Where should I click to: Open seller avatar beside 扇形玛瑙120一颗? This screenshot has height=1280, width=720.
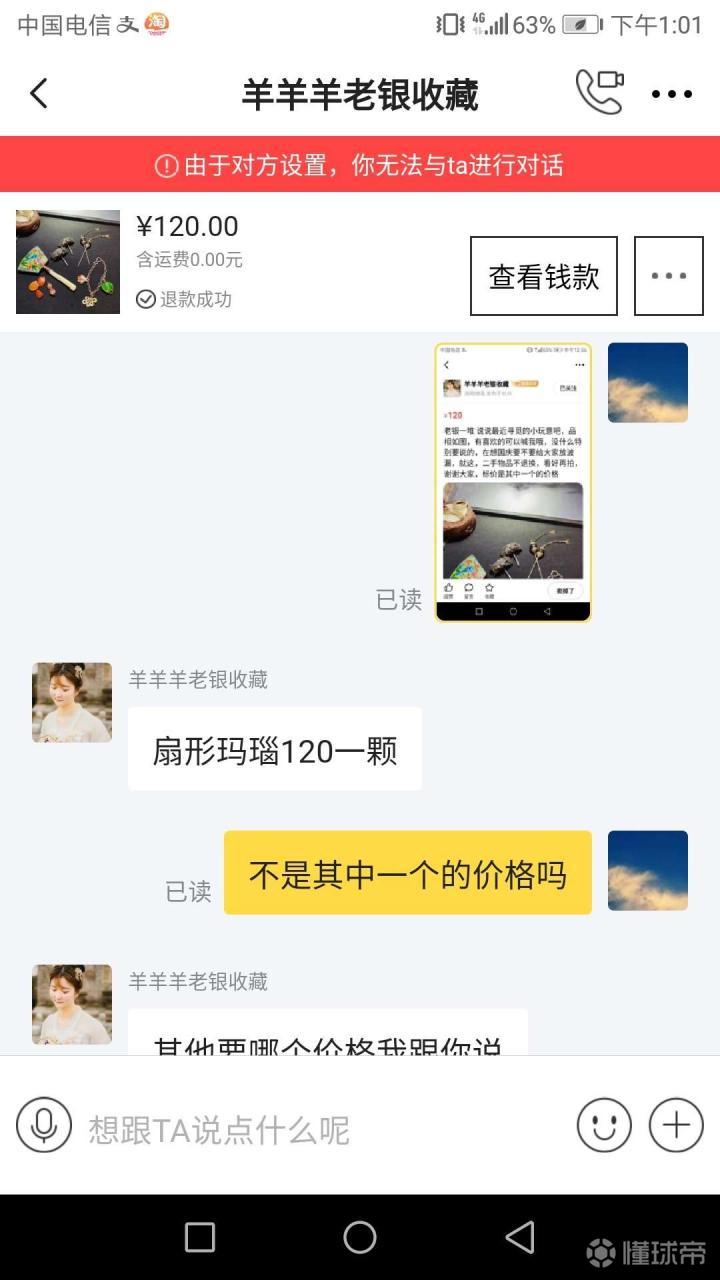tap(72, 702)
